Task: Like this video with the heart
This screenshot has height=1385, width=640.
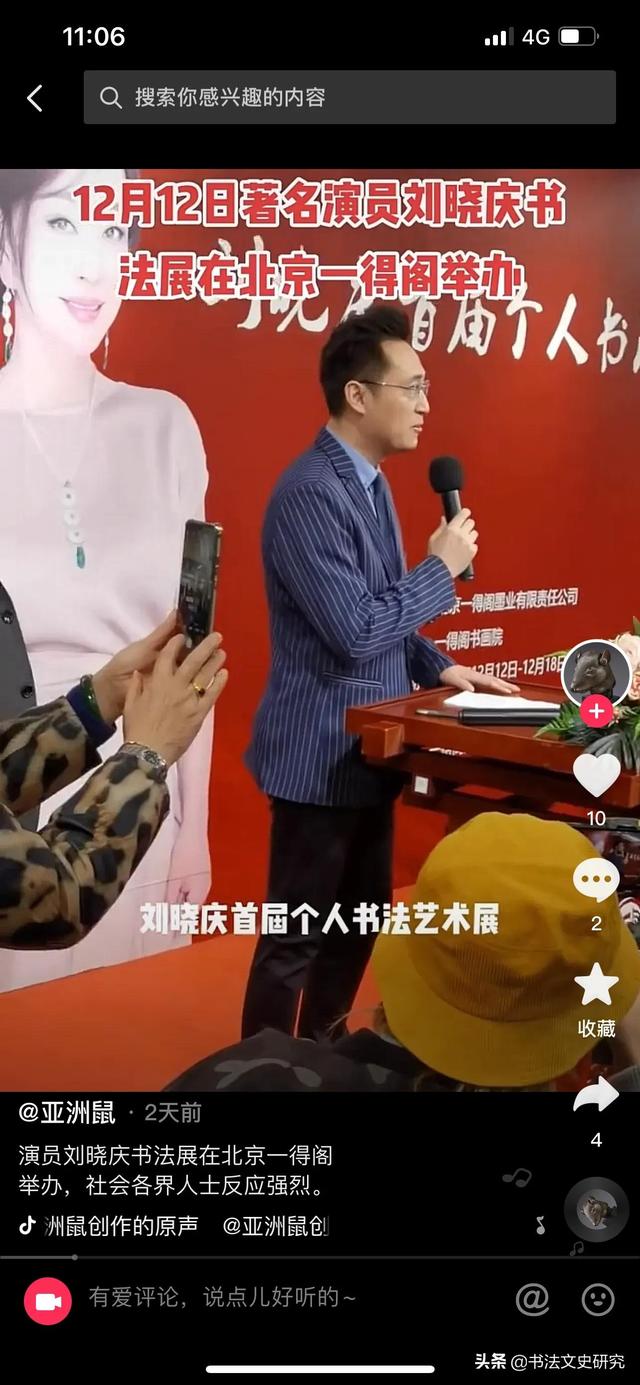Action: [596, 776]
